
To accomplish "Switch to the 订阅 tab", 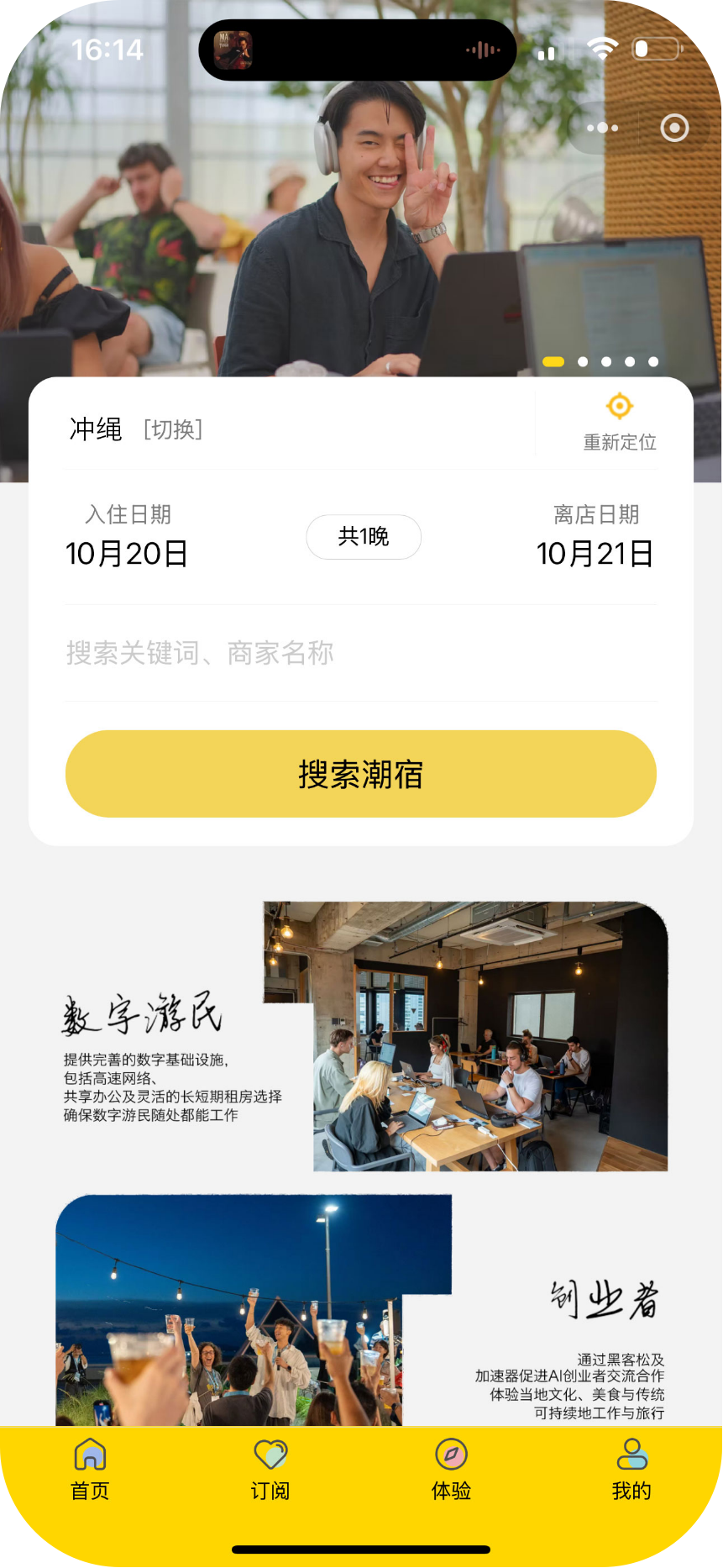I will click(x=270, y=1470).
